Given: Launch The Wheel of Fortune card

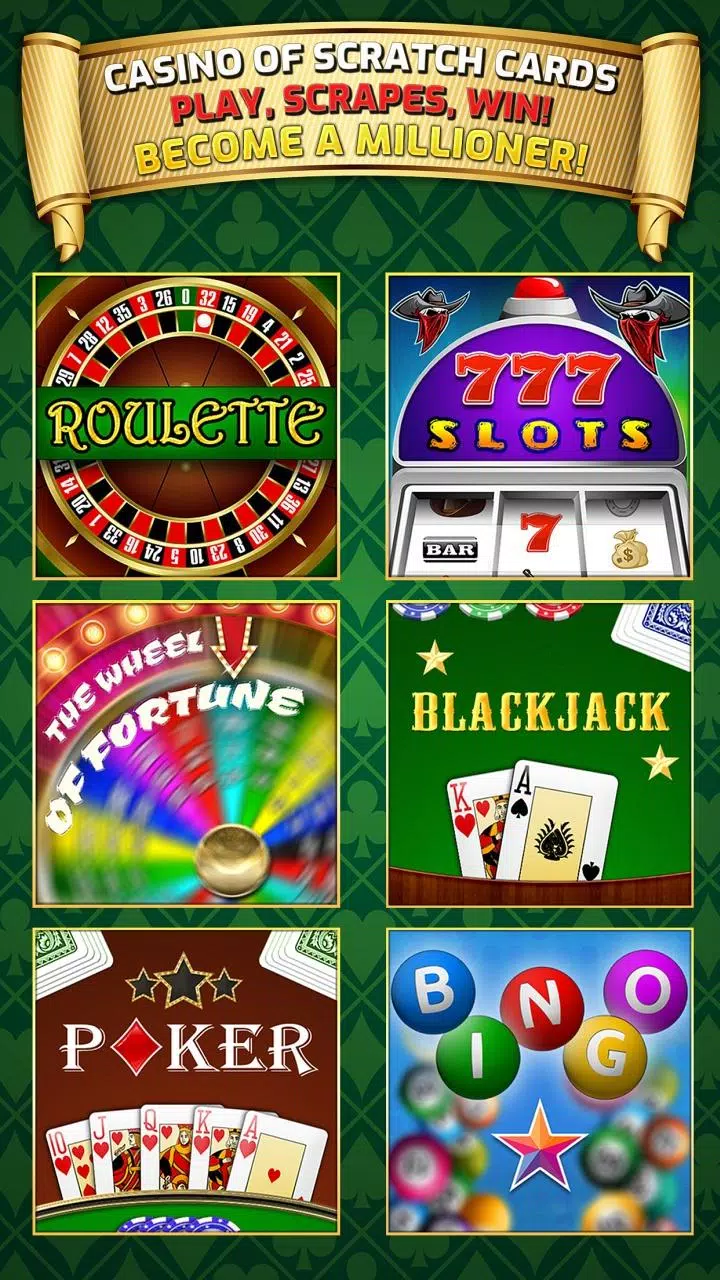Looking at the screenshot, I should coord(186,754).
